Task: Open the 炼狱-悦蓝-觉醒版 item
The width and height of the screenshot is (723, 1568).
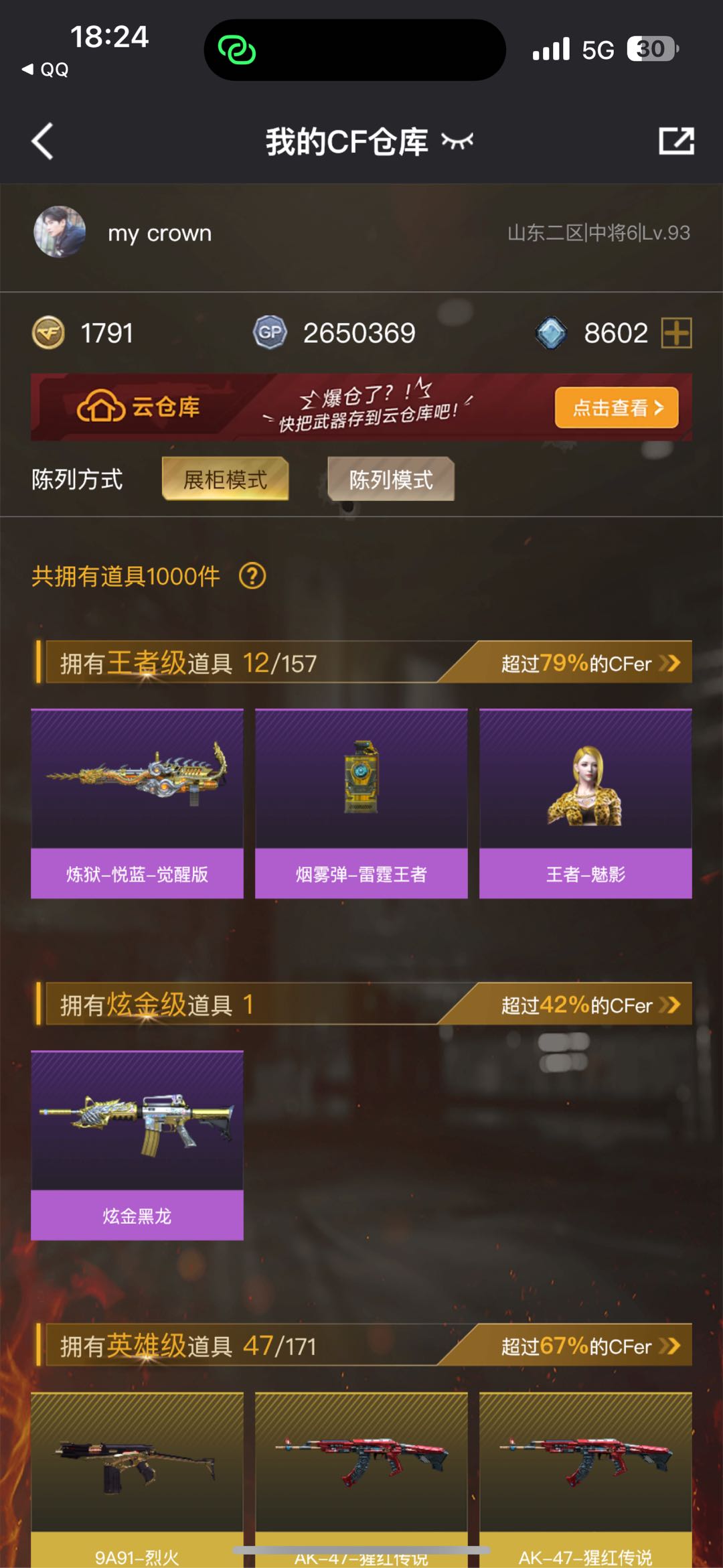Action: [137, 803]
